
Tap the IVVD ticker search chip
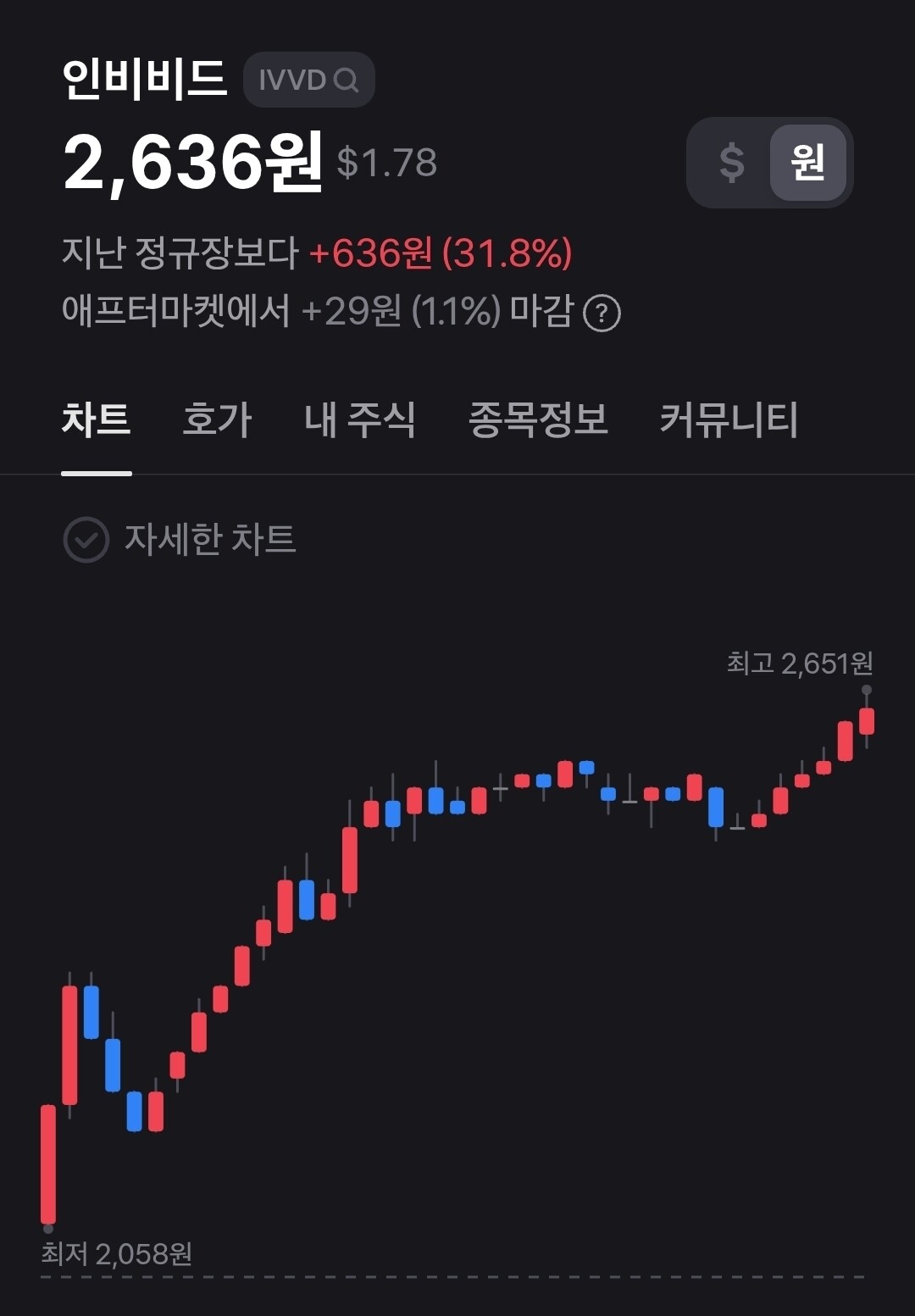[308, 80]
